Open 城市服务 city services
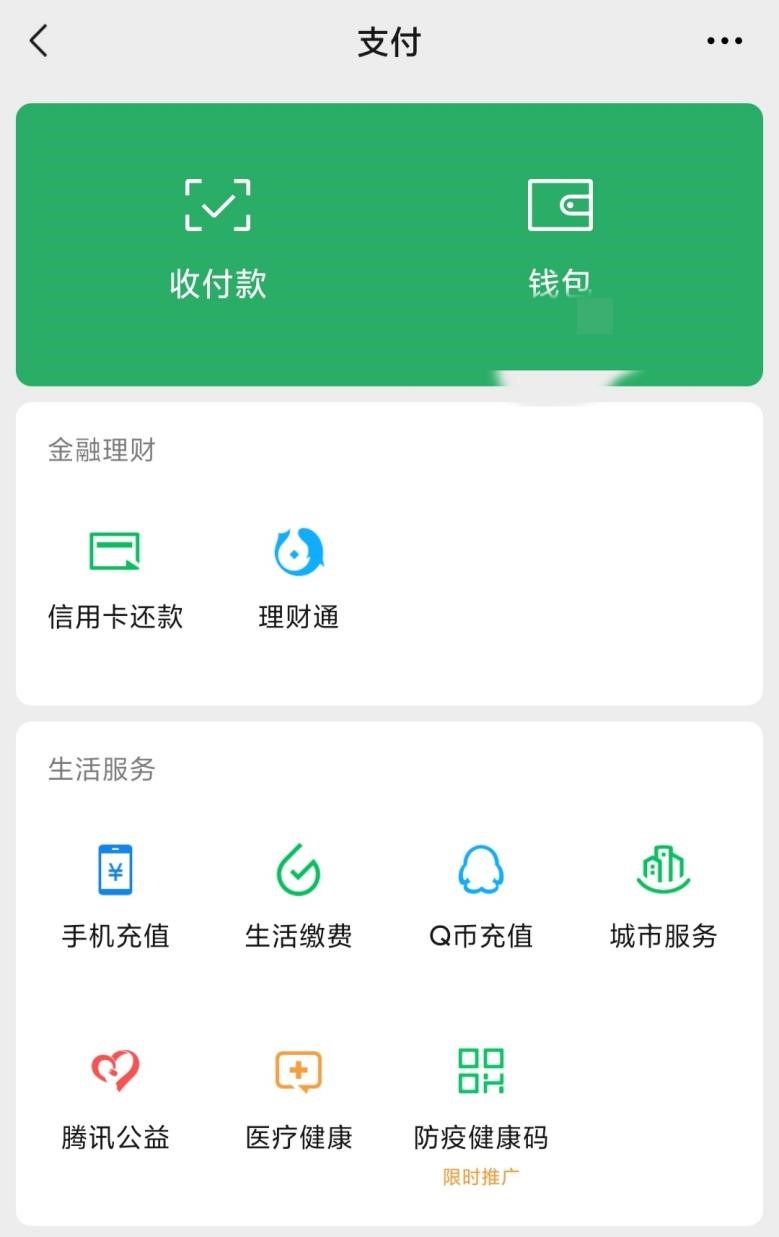 664,895
